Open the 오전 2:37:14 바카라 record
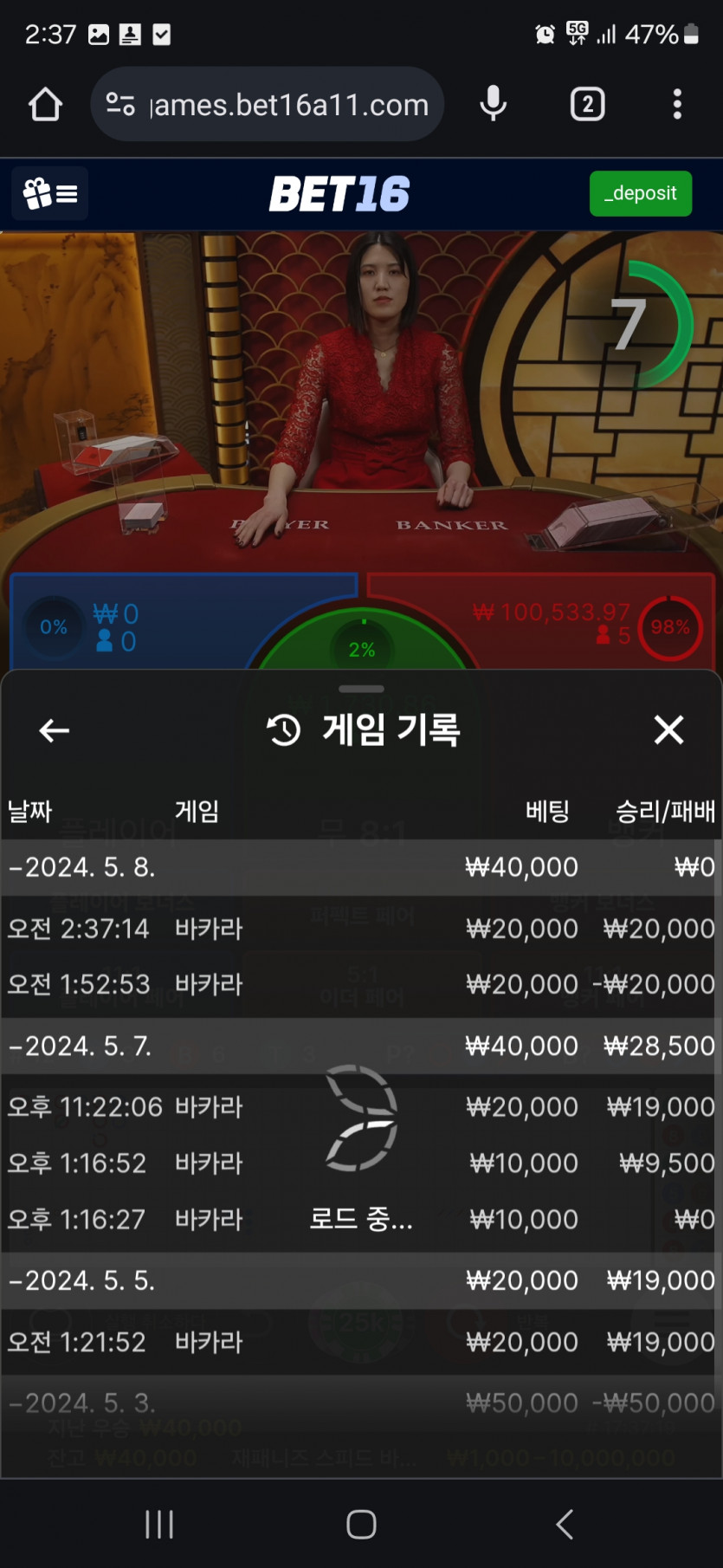The height and width of the screenshot is (1568, 723). [x=361, y=929]
